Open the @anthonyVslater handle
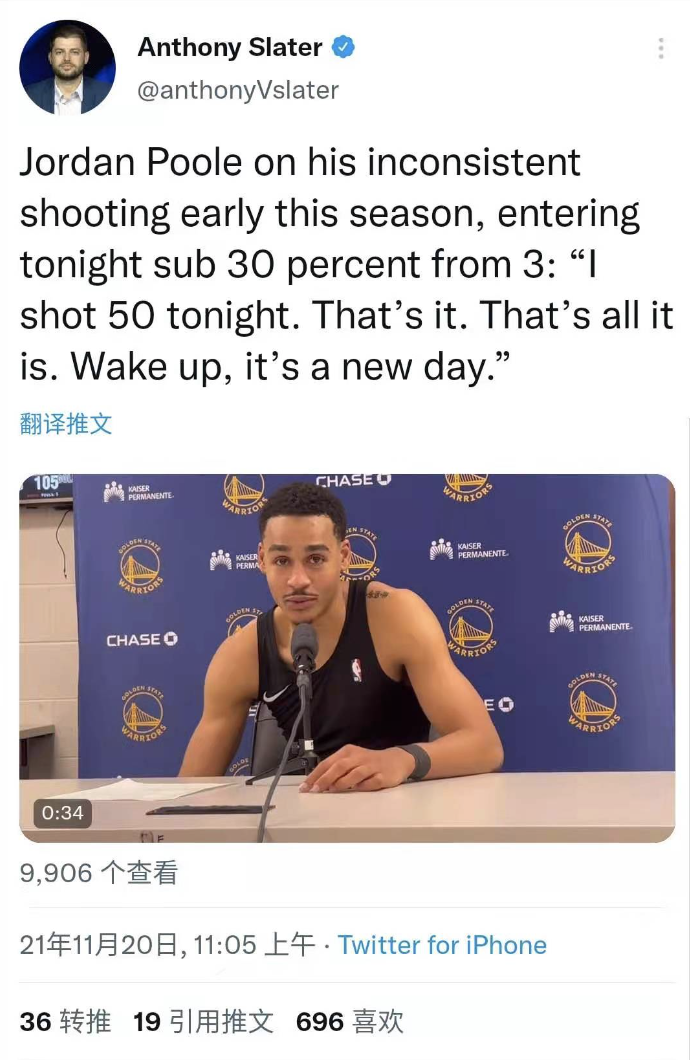 click(237, 90)
